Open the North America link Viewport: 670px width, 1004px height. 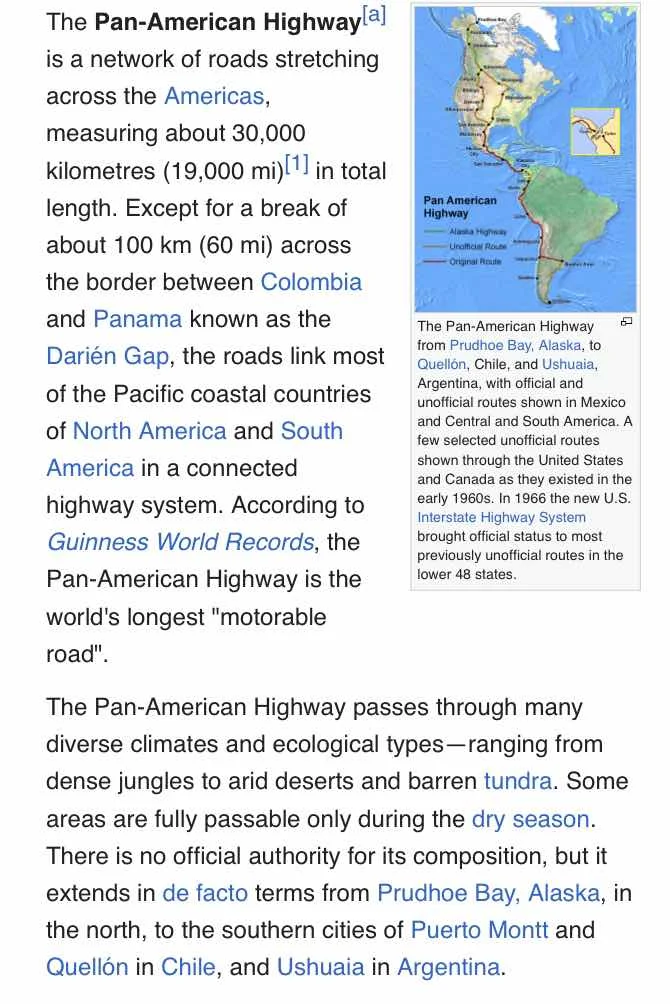pyautogui.click(x=149, y=431)
